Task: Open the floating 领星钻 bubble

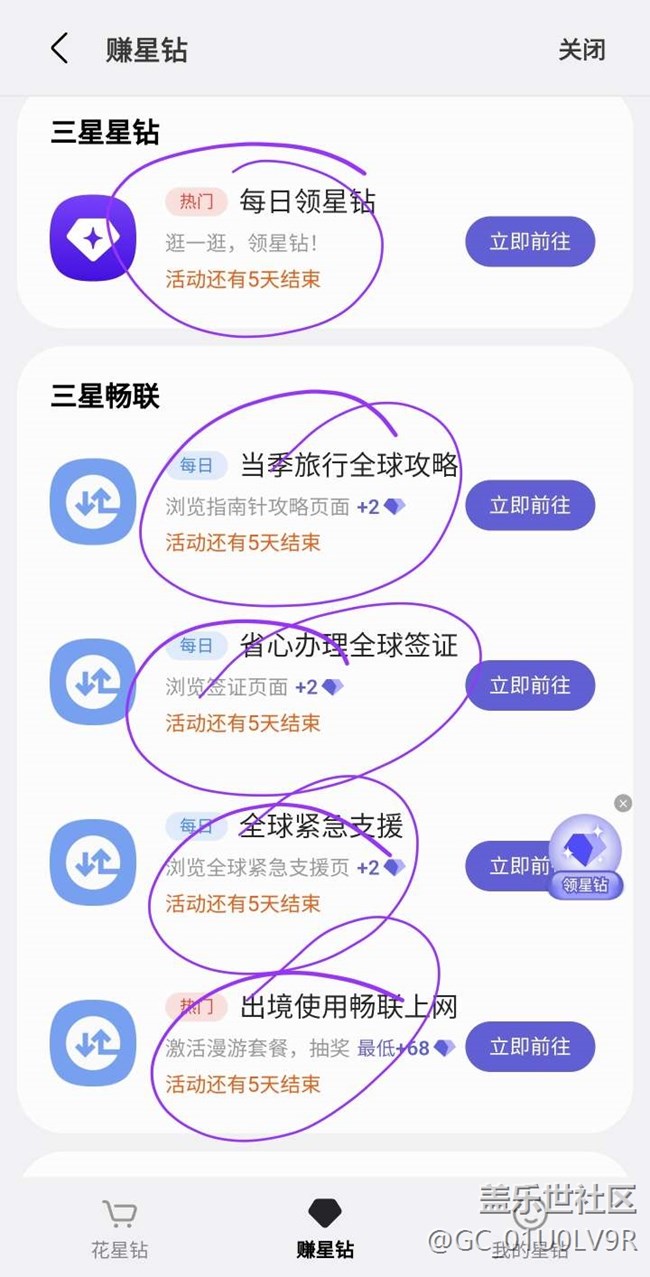Action: (585, 856)
